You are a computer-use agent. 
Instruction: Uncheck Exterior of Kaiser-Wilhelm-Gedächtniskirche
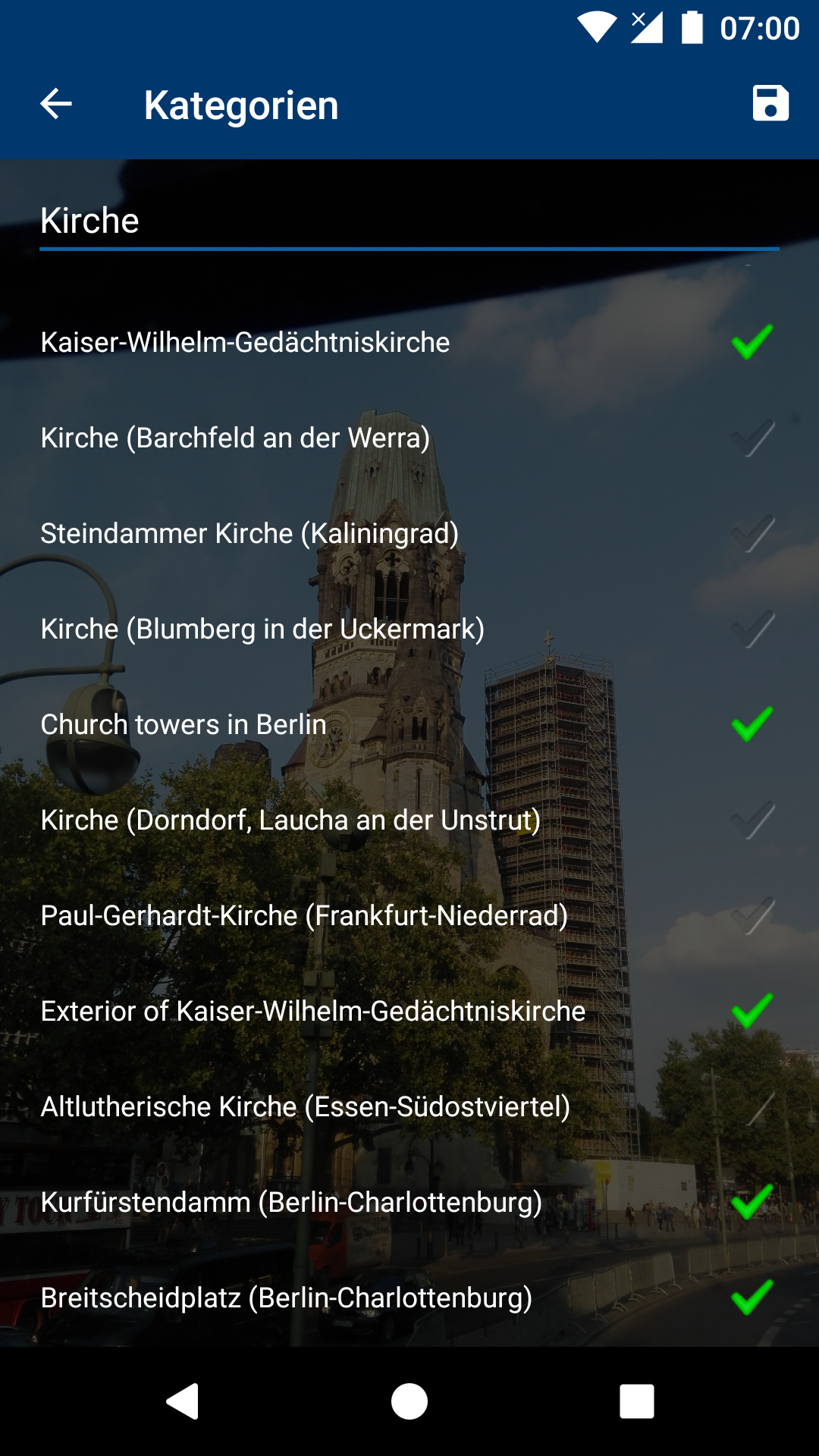coord(752,1011)
